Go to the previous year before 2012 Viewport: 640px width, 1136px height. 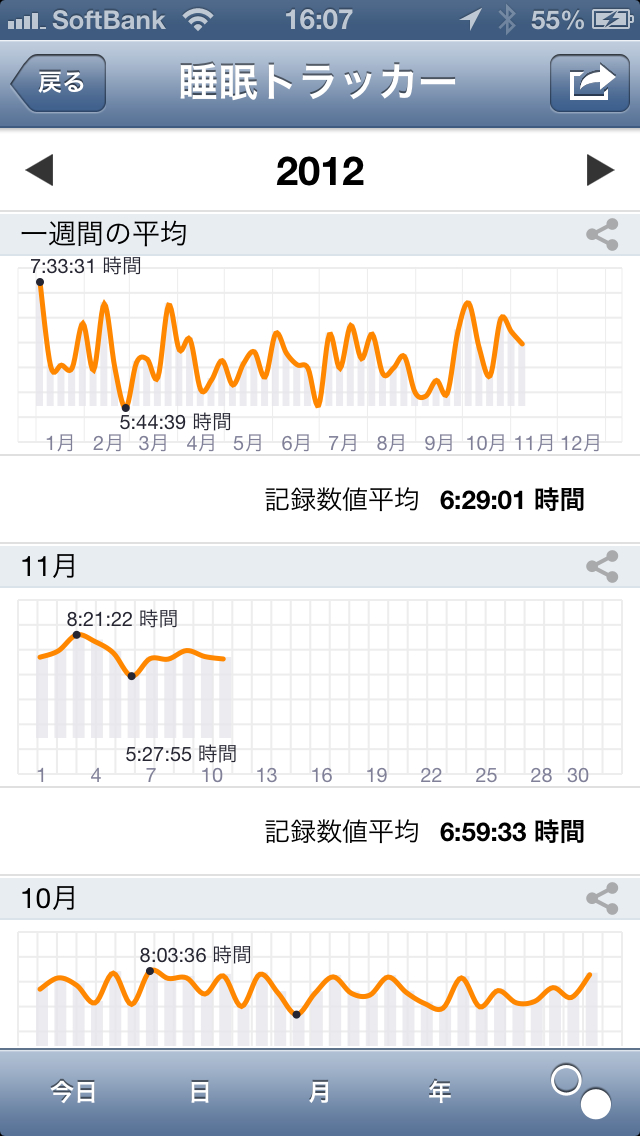coord(39,171)
